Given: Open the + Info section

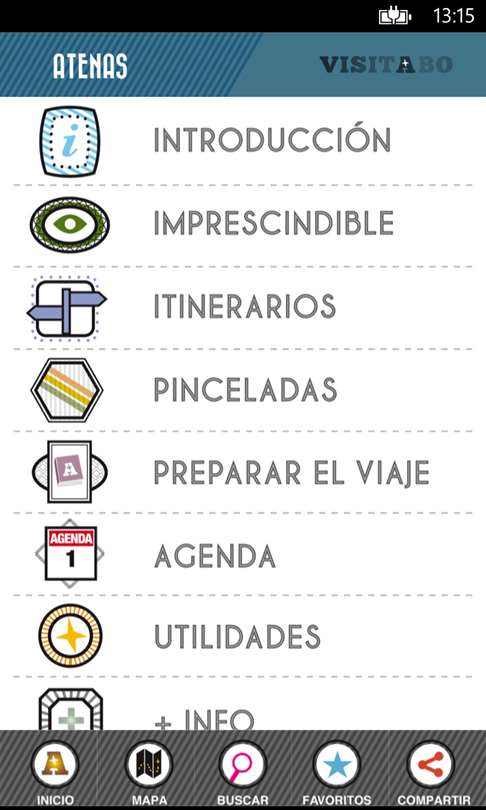Looking at the screenshot, I should coord(243,704).
